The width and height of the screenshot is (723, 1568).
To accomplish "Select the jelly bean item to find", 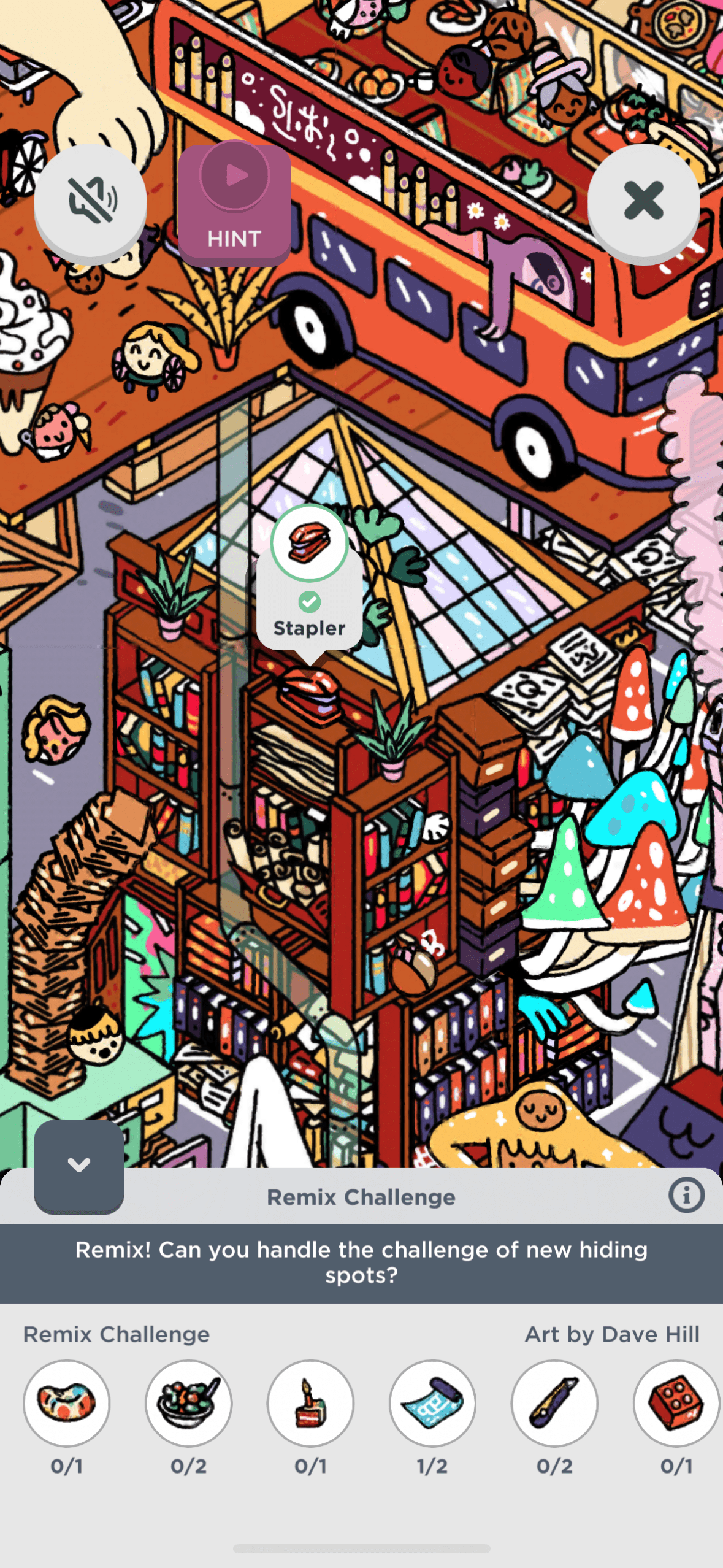I will [x=66, y=1402].
